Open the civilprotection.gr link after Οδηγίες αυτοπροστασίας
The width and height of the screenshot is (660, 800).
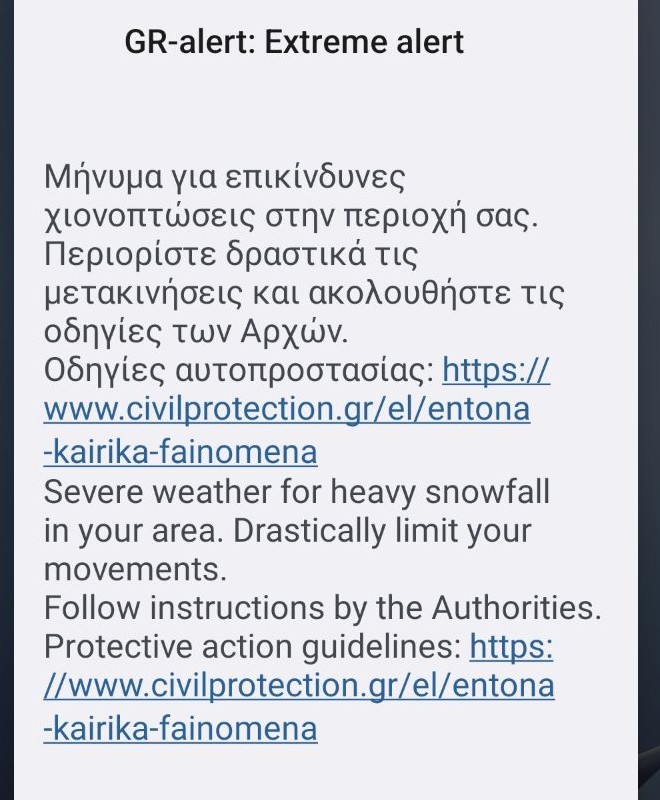pos(287,410)
